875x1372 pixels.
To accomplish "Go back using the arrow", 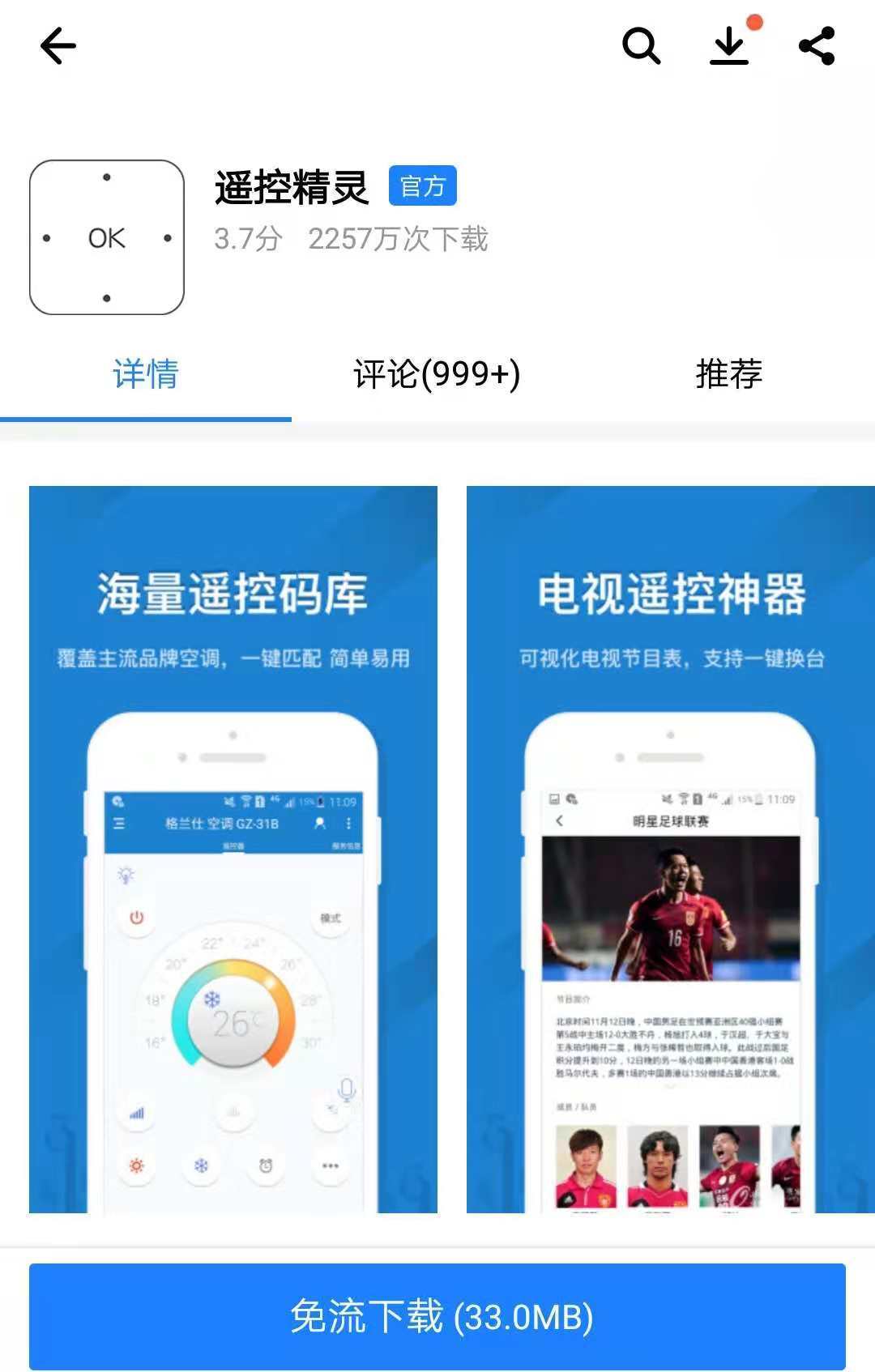I will click(x=58, y=45).
